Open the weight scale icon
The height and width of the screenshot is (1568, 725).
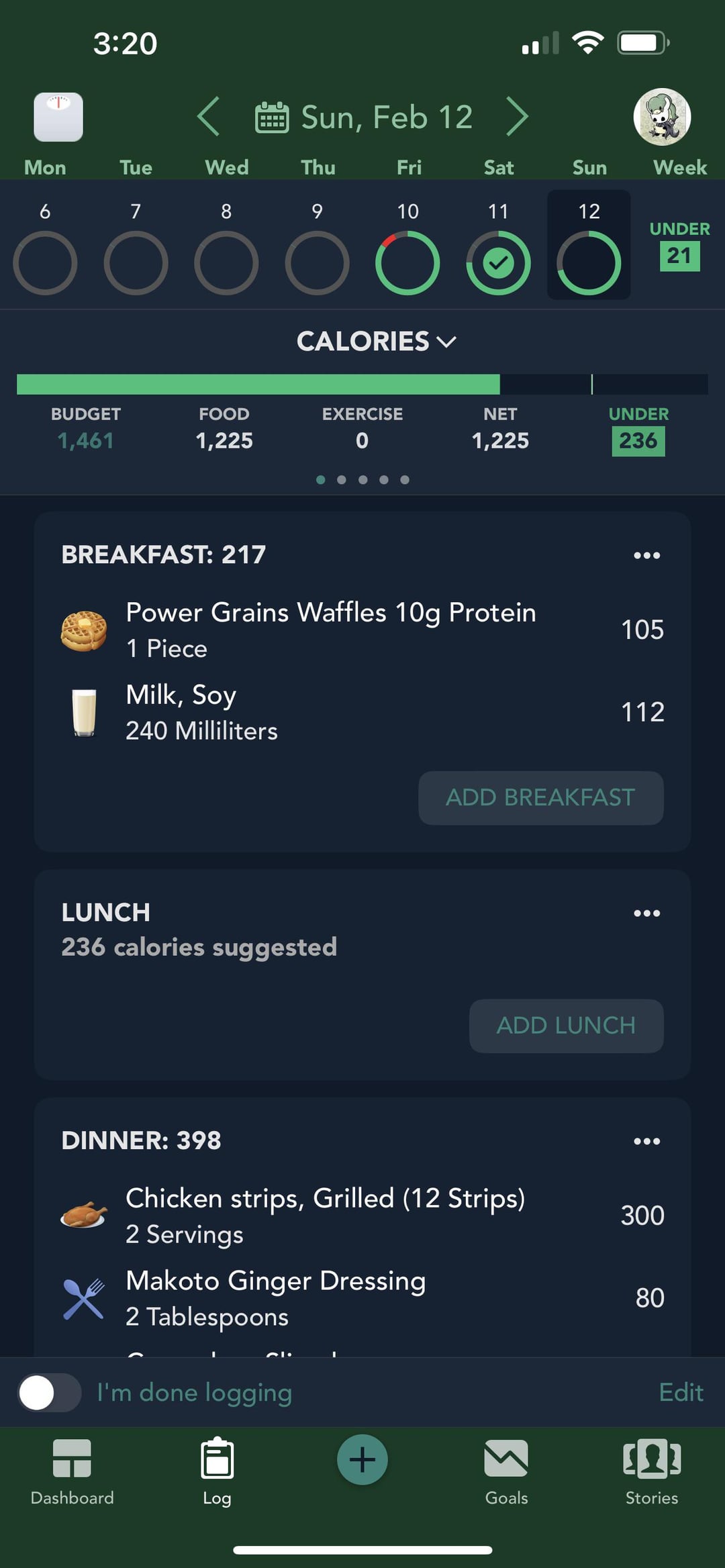tap(58, 117)
